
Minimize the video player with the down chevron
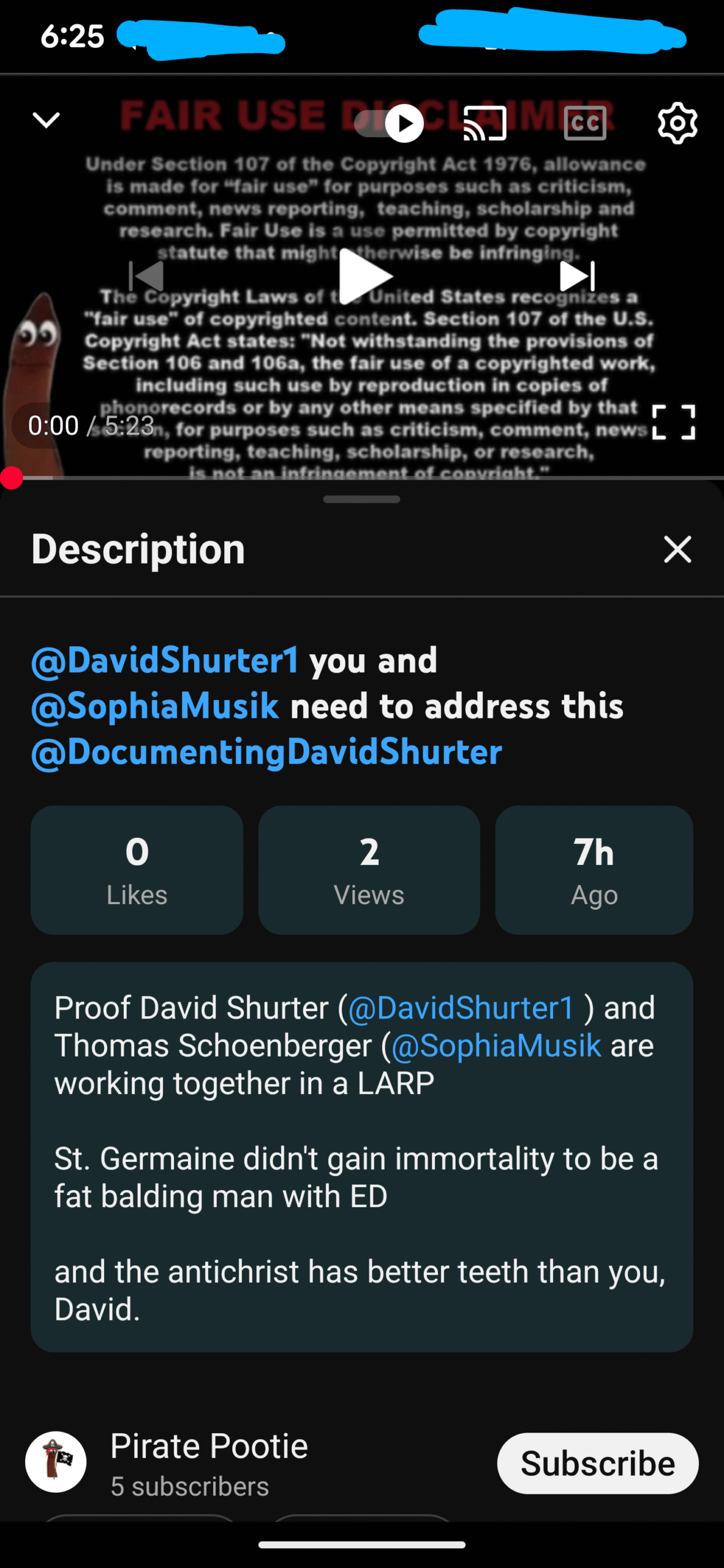pos(46,121)
